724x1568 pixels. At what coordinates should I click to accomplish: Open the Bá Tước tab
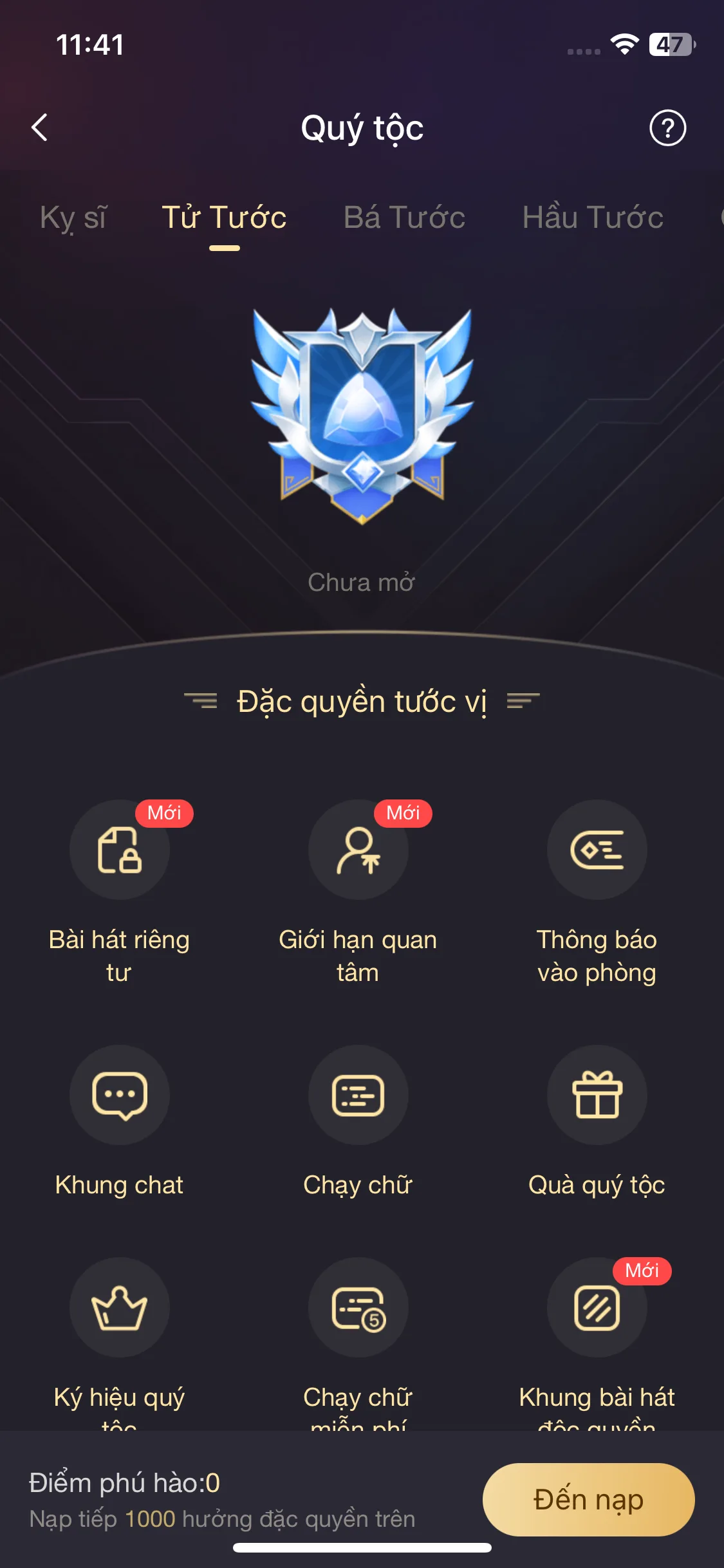click(404, 218)
